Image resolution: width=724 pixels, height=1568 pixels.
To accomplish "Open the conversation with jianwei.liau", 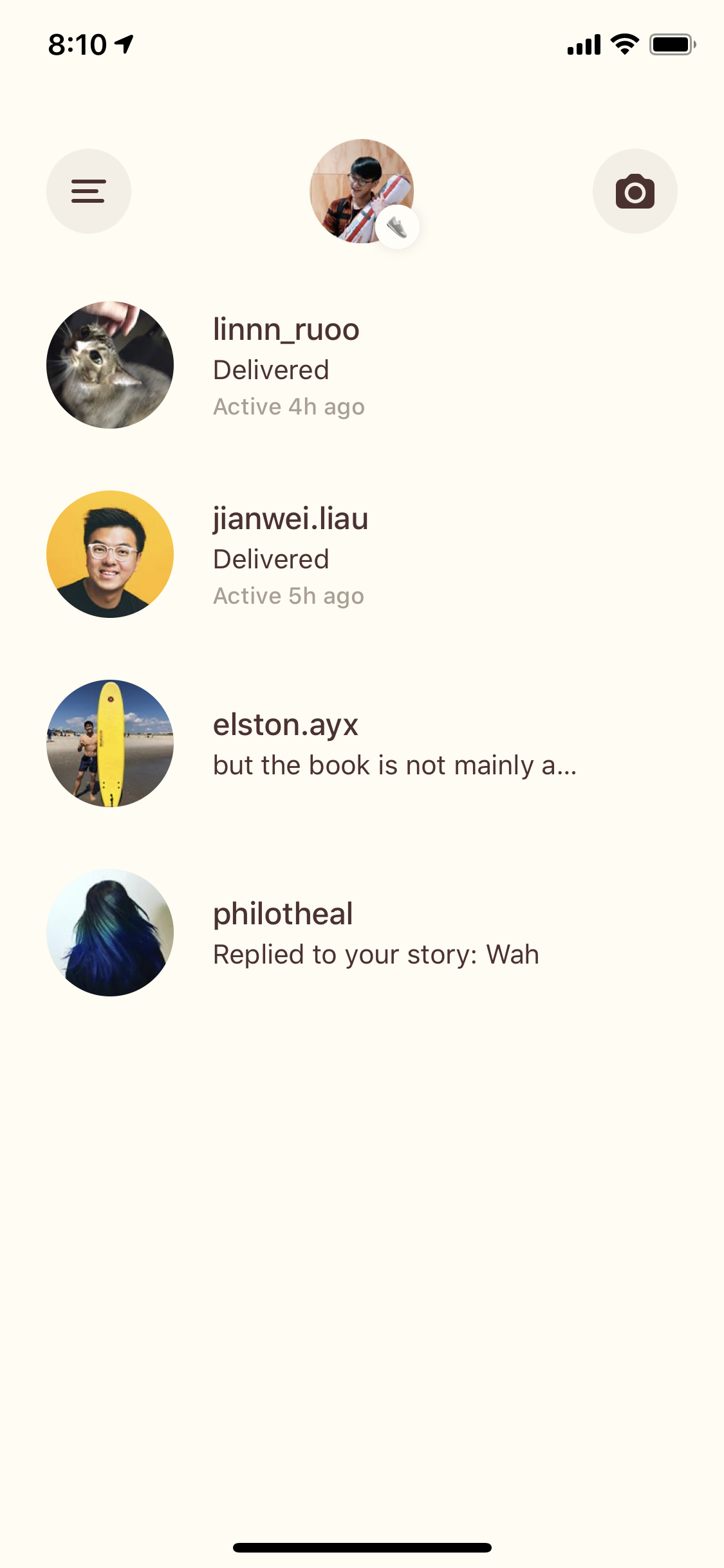I will pos(362,554).
